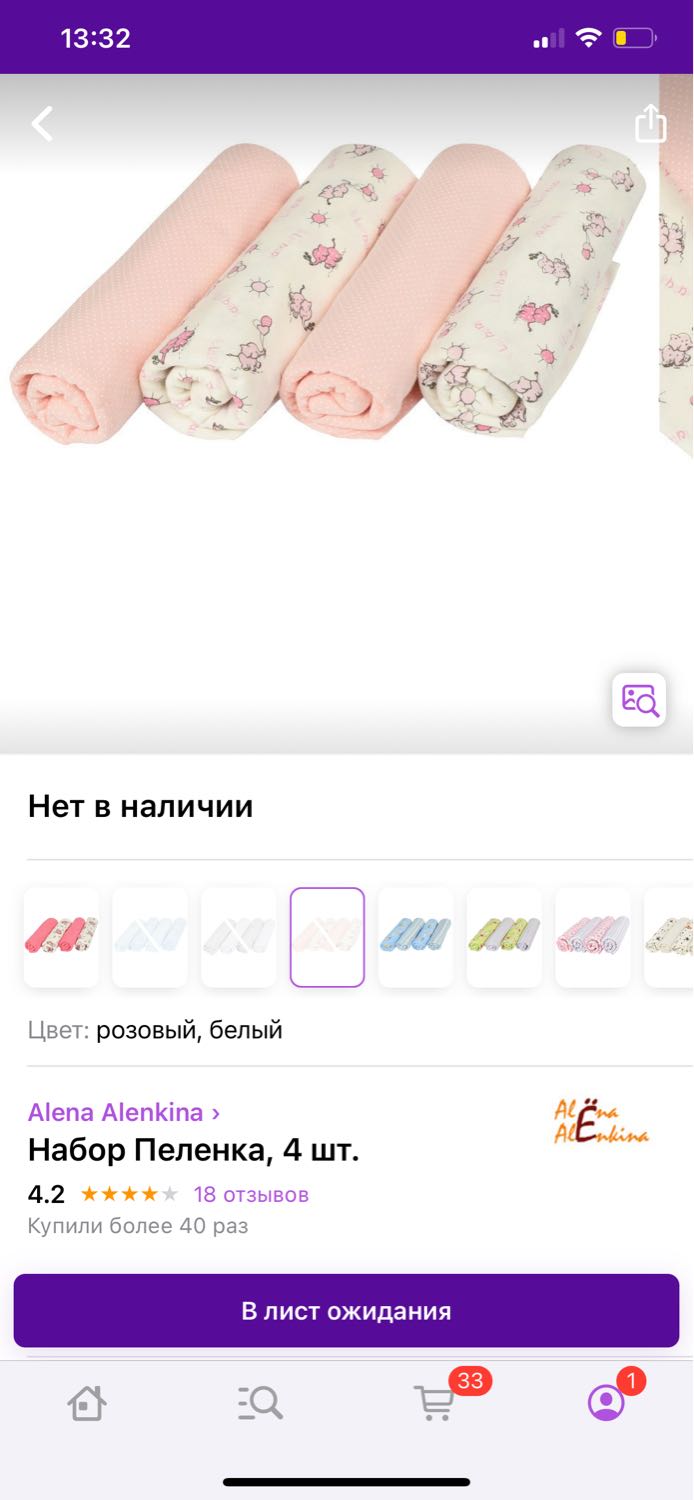The image size is (694, 1500).
Task: Share this product
Action: [650, 124]
